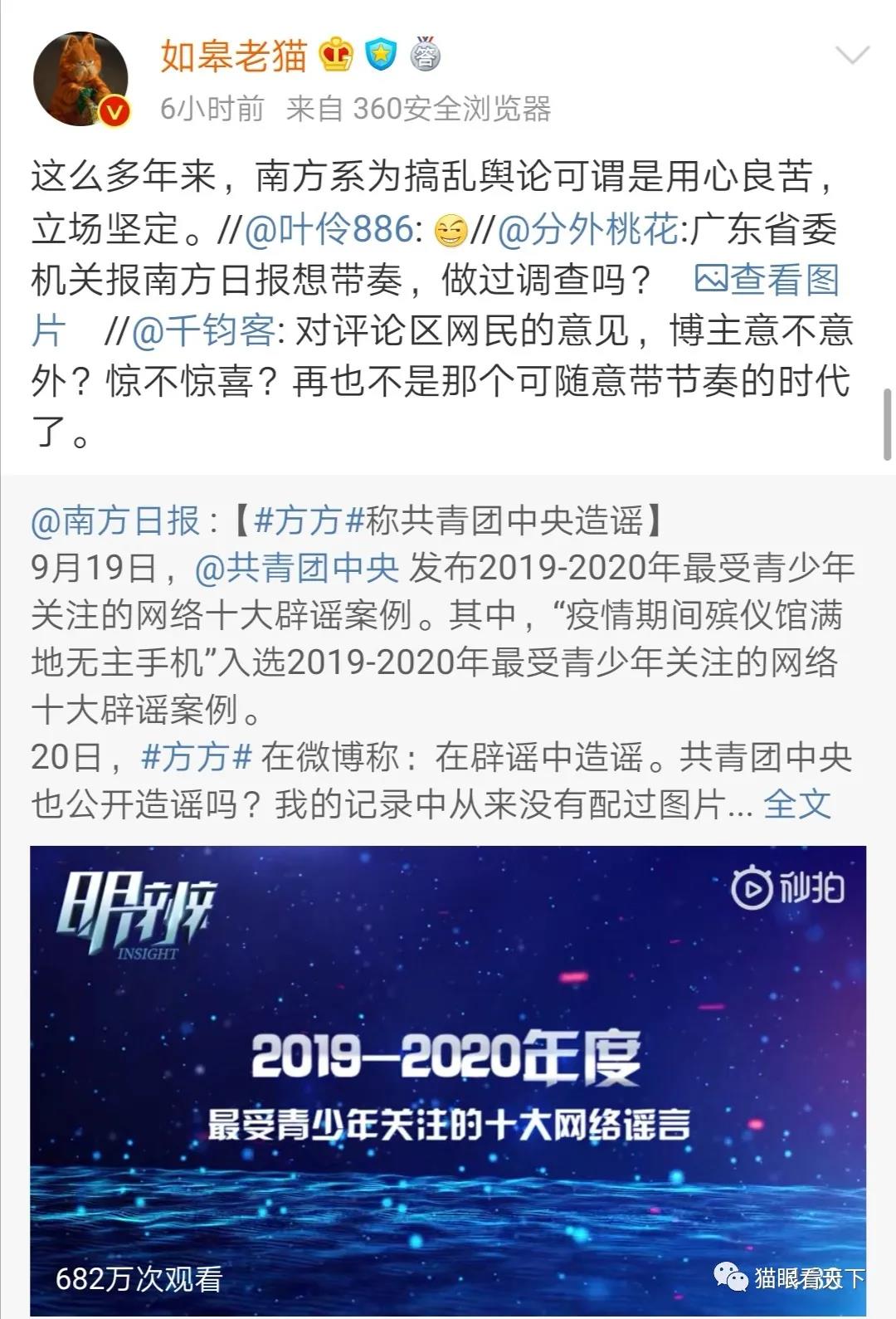Play the 2019-2020年度 rumor video

tap(448, 1079)
